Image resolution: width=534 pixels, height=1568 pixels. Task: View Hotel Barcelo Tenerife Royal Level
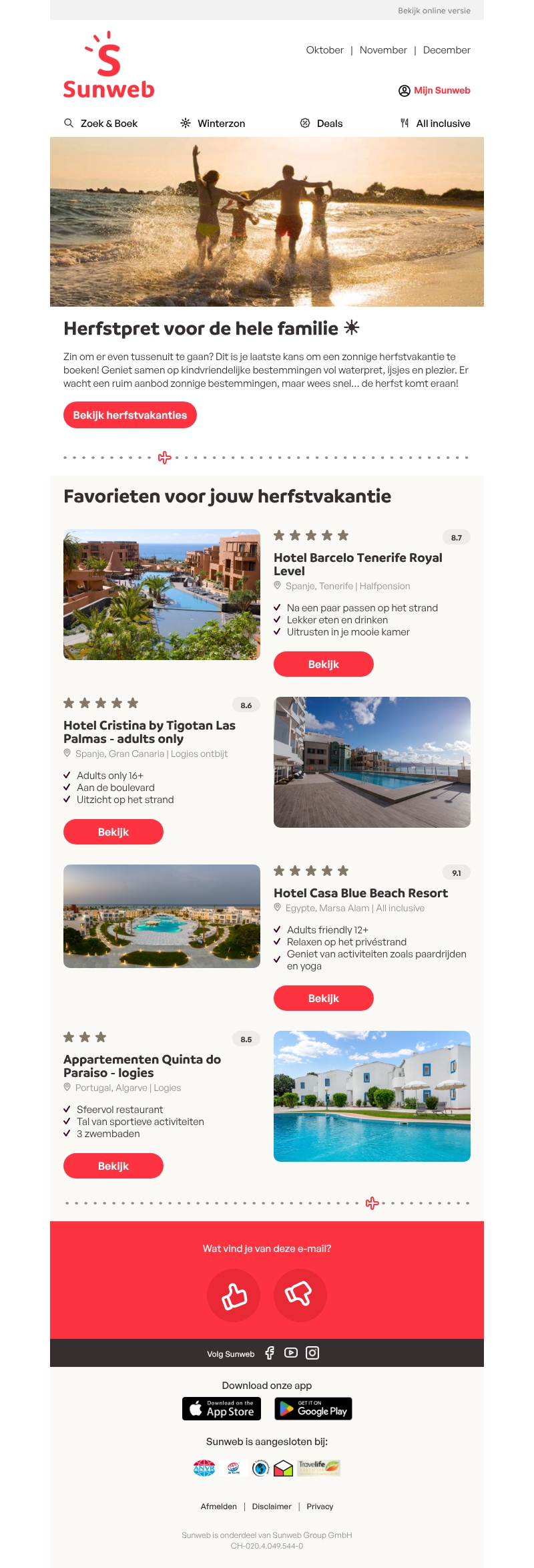pos(323,664)
